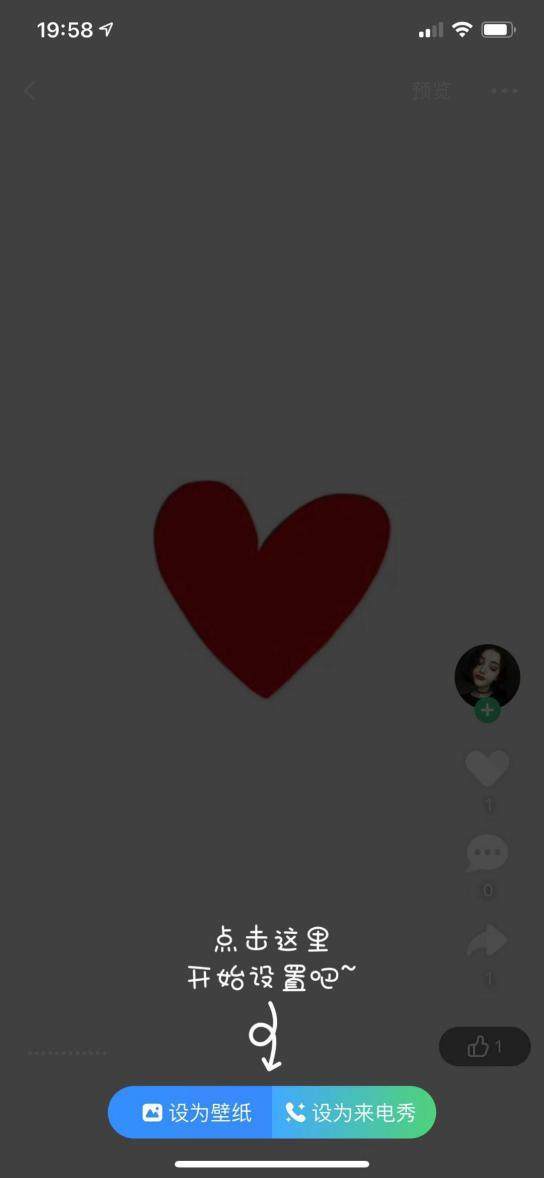Open the 预览 preview option

[x=432, y=91]
